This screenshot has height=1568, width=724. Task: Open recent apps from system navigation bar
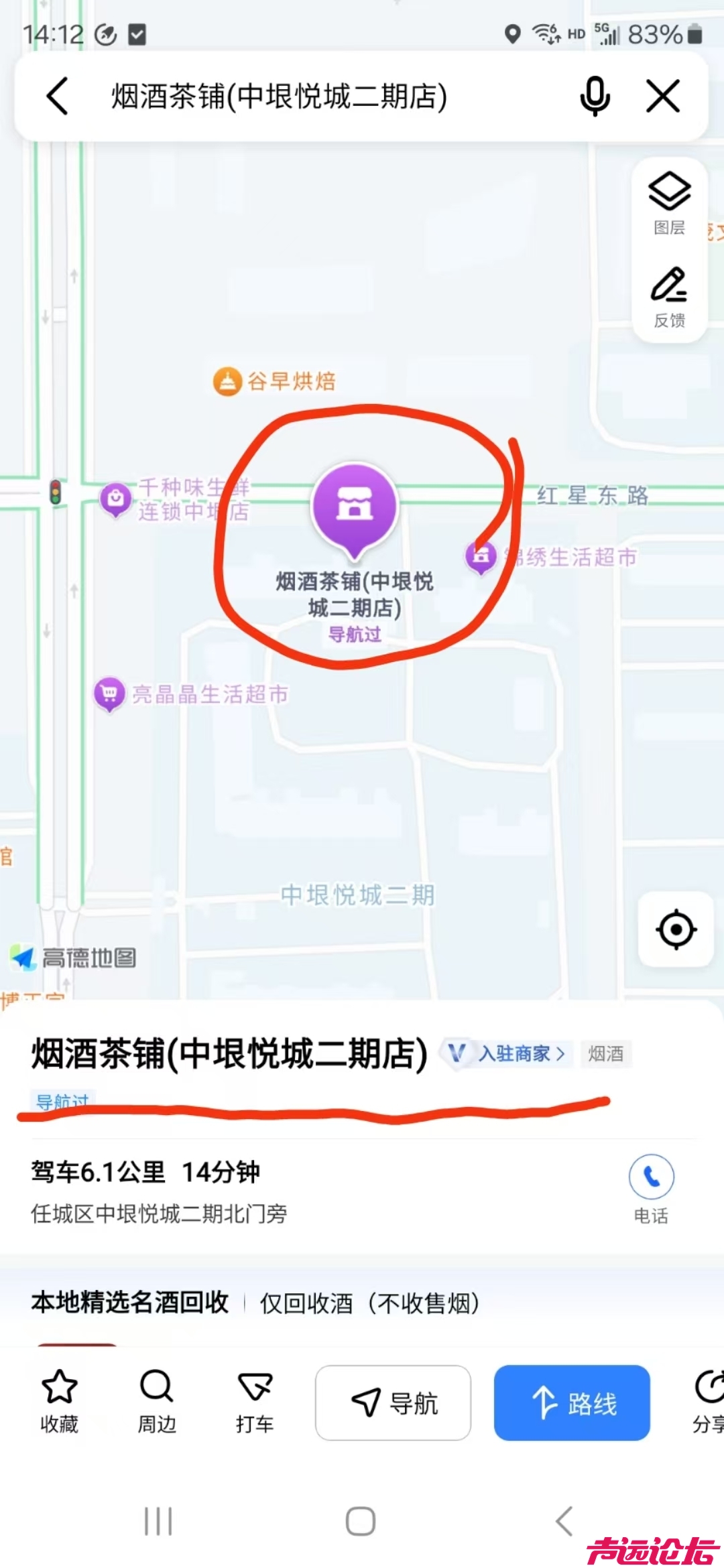[x=158, y=1521]
